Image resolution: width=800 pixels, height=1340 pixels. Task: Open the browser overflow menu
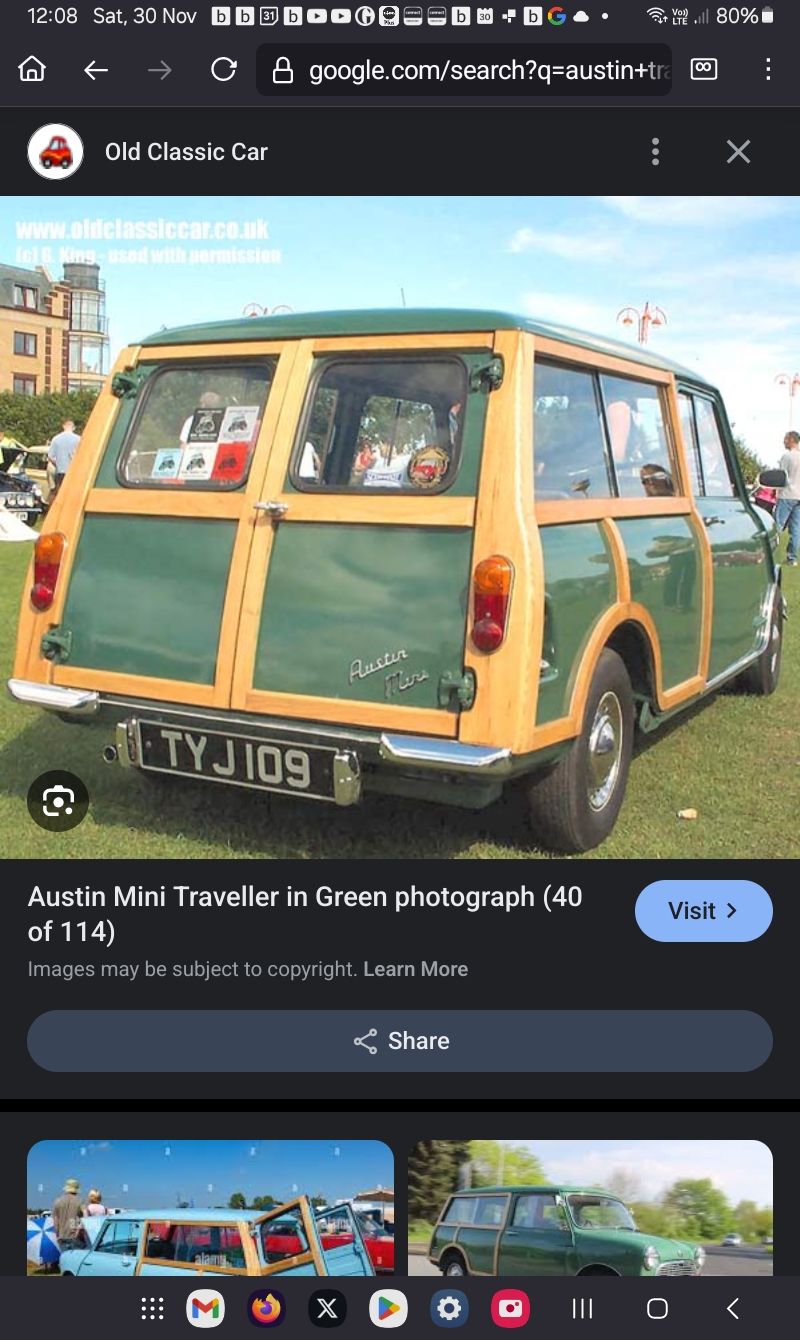click(768, 70)
